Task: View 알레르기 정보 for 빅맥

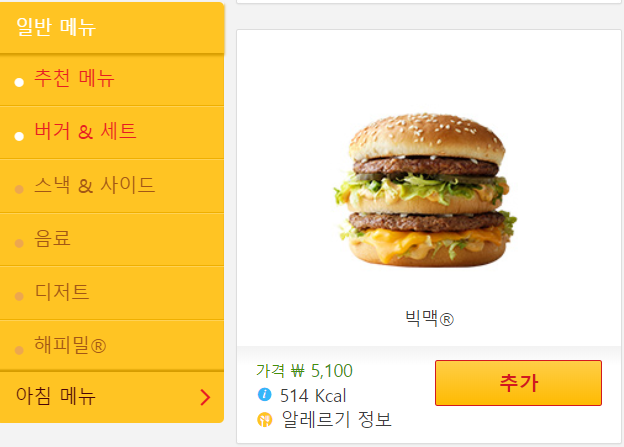Action: click(336, 419)
